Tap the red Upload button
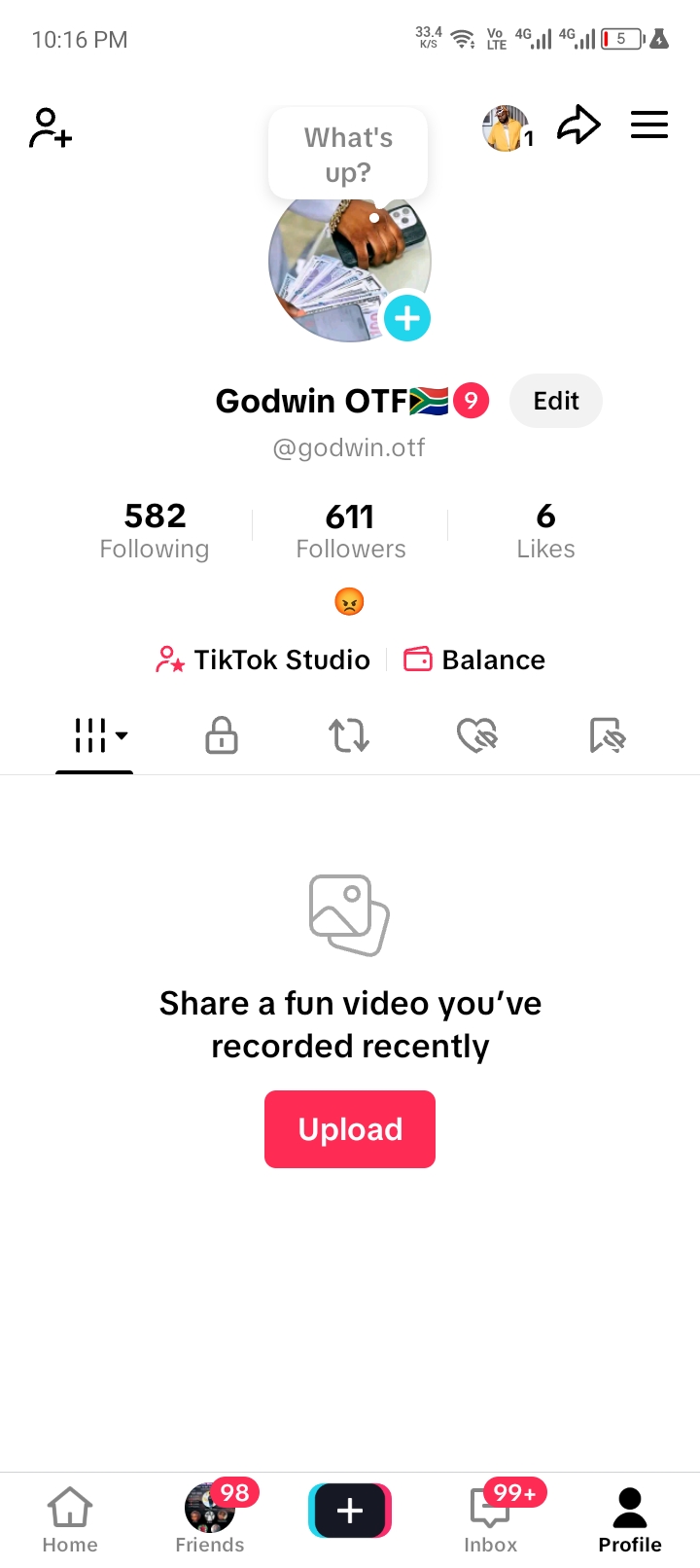 (x=350, y=1129)
